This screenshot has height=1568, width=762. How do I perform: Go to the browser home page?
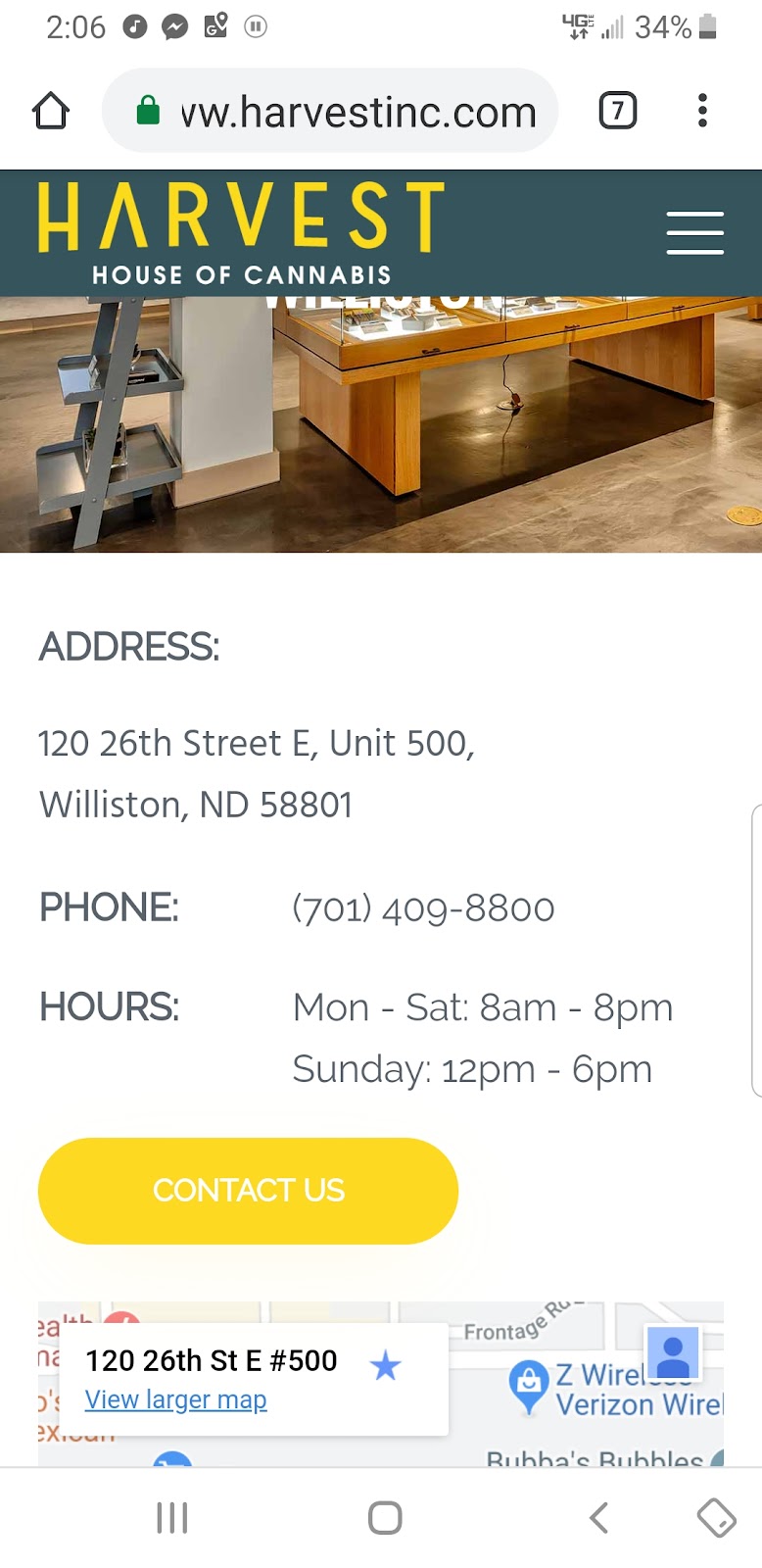click(51, 111)
